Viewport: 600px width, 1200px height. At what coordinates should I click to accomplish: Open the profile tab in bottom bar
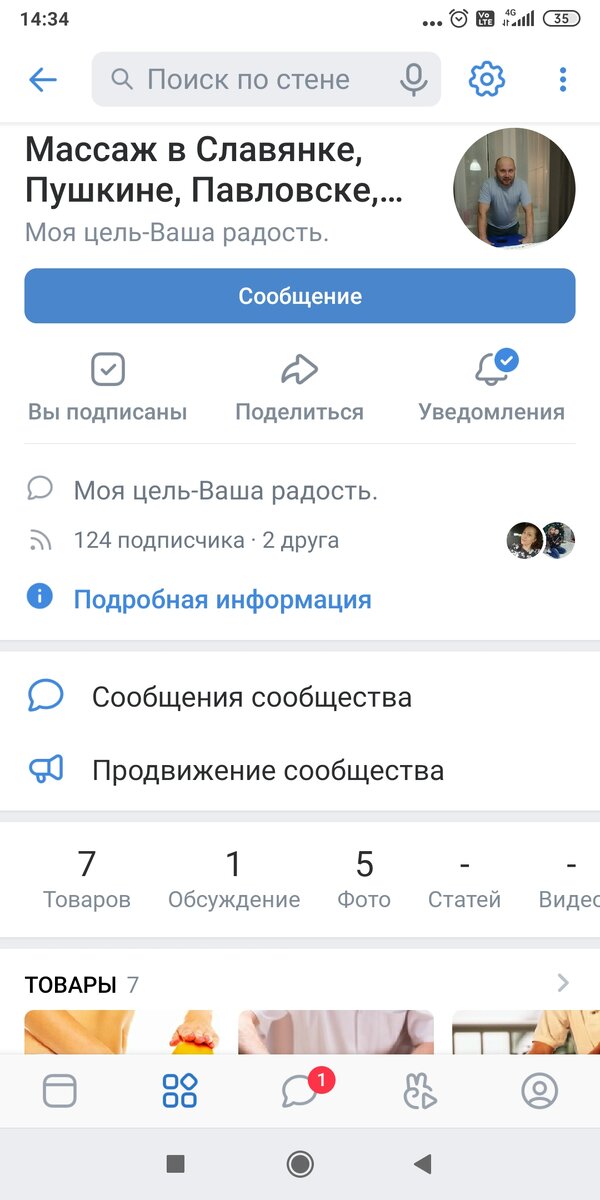pyautogui.click(x=540, y=1091)
